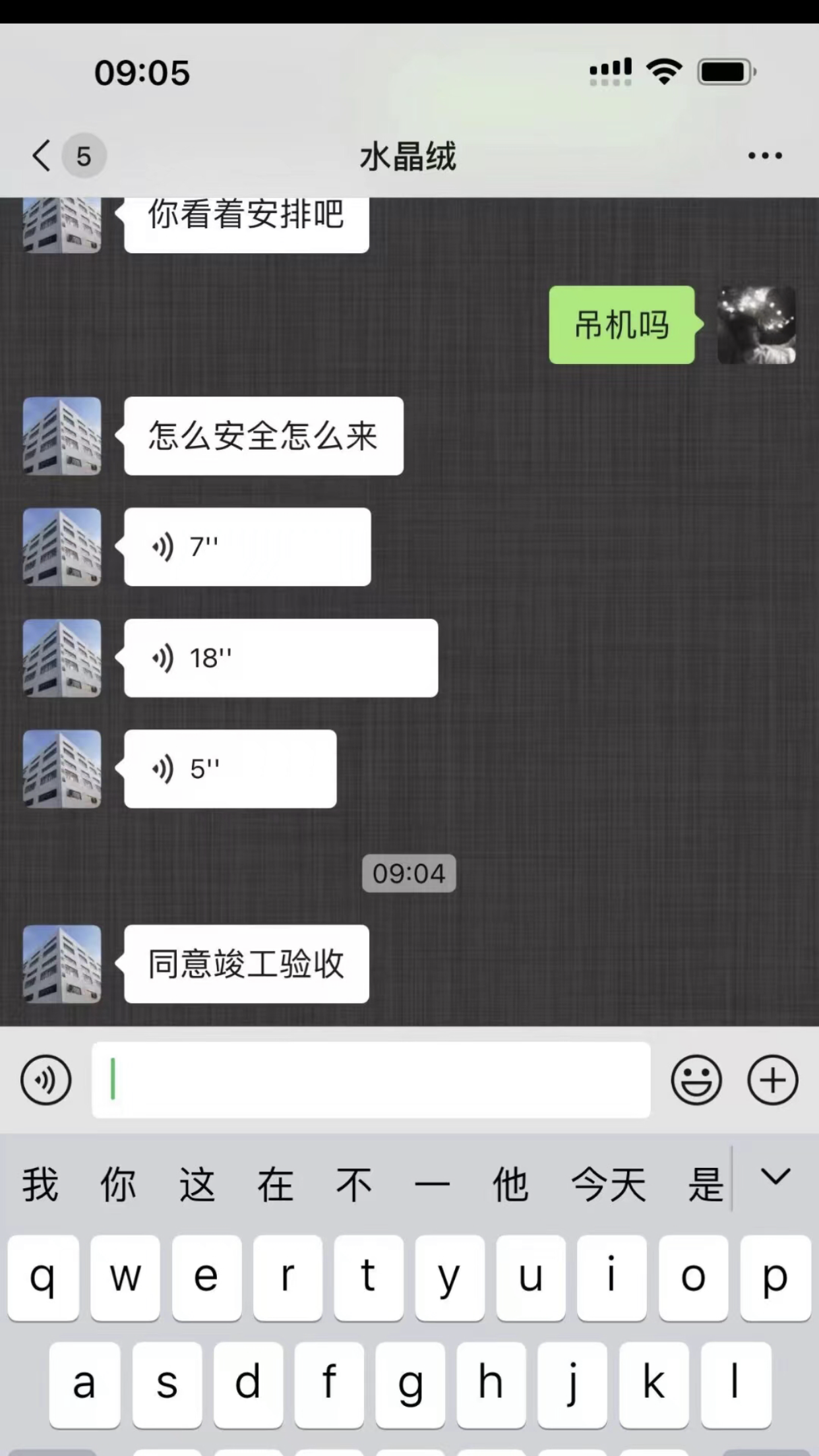The width and height of the screenshot is (819, 1456).
Task: Type the letter q key
Action: (x=44, y=1278)
